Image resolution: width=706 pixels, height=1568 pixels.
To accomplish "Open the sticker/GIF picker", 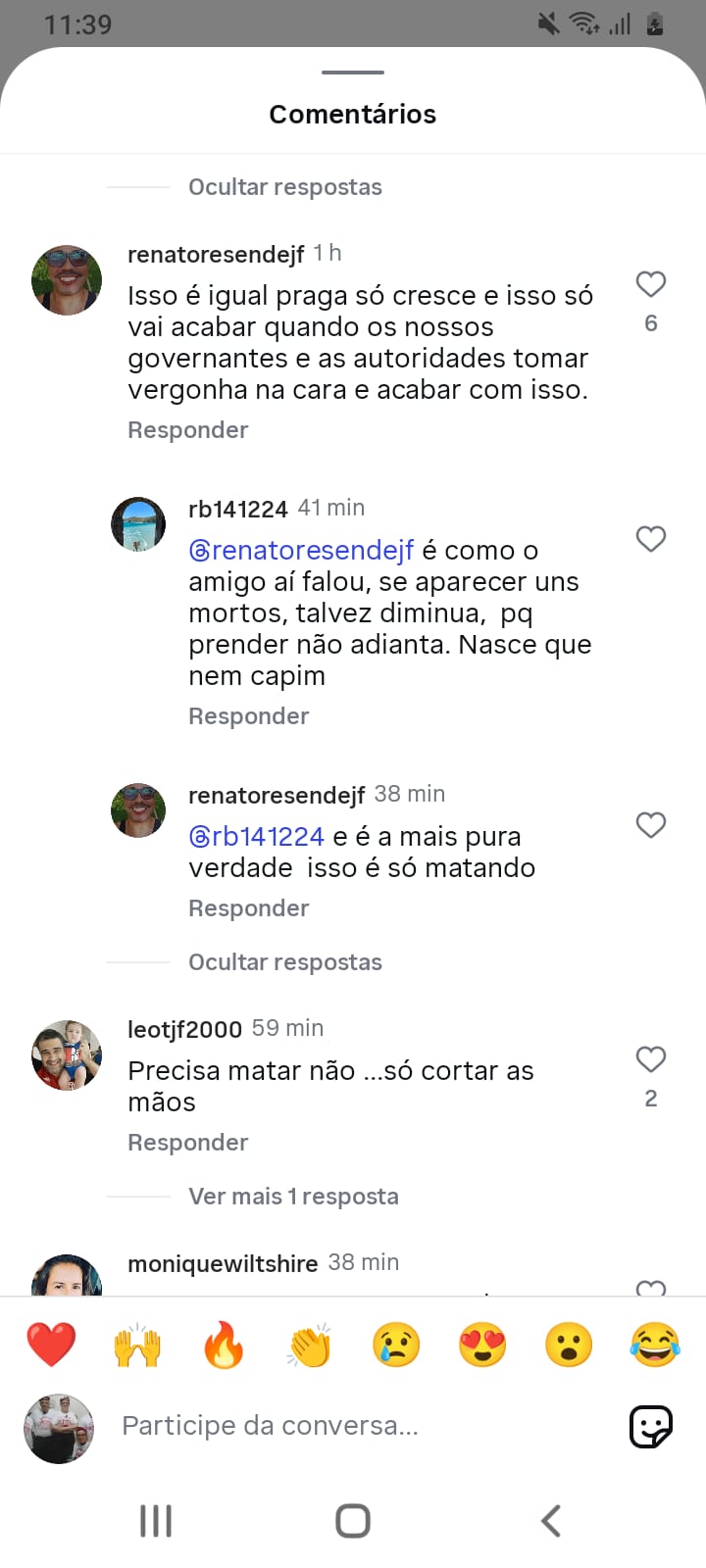I will point(650,1426).
